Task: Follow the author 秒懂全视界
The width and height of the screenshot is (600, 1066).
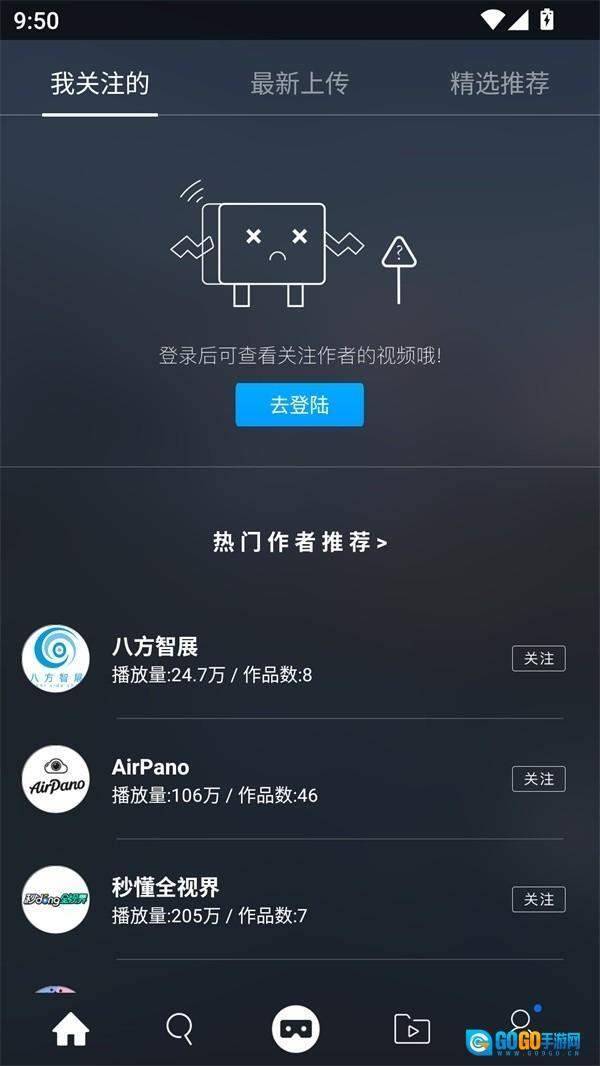Action: tap(538, 899)
